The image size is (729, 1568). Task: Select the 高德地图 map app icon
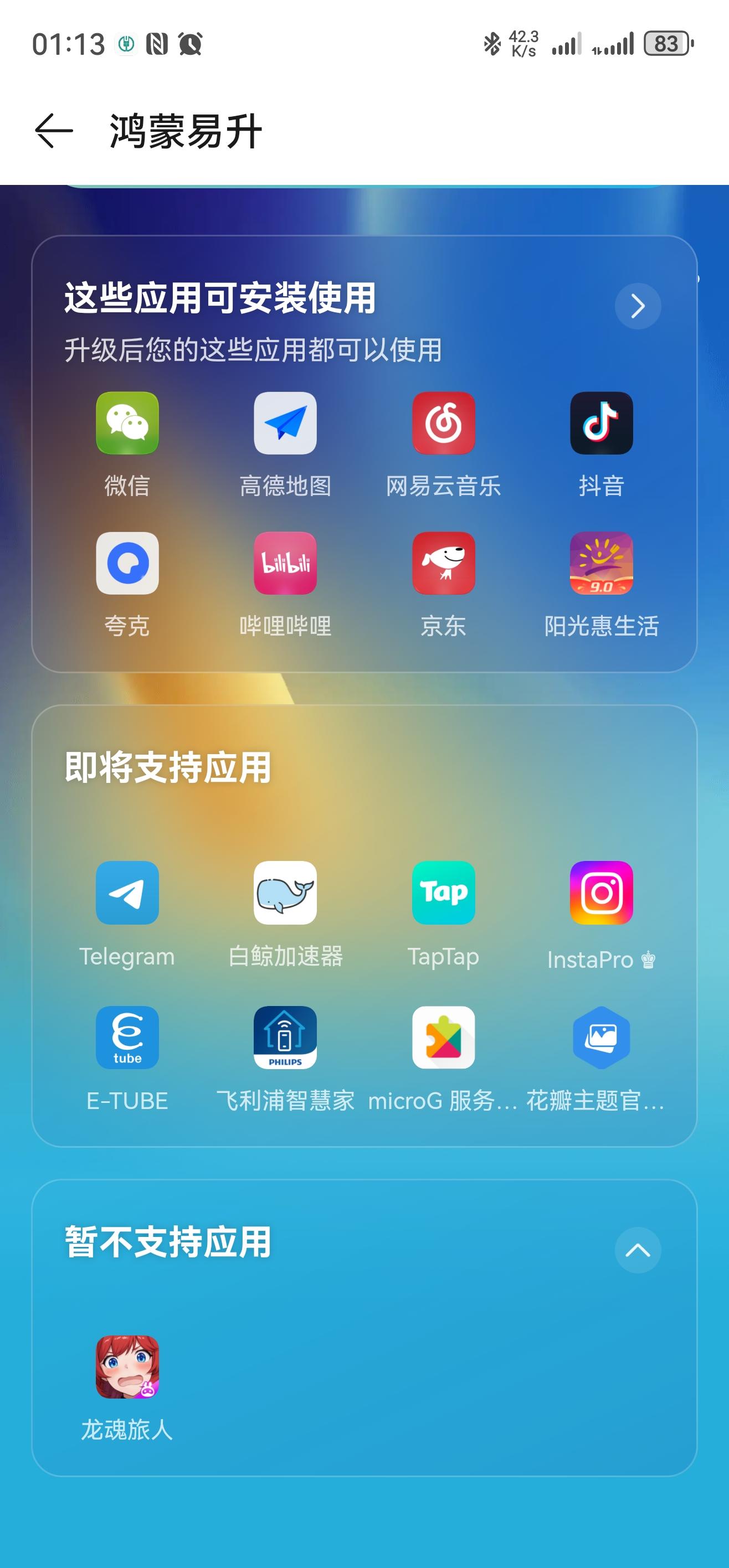point(285,424)
